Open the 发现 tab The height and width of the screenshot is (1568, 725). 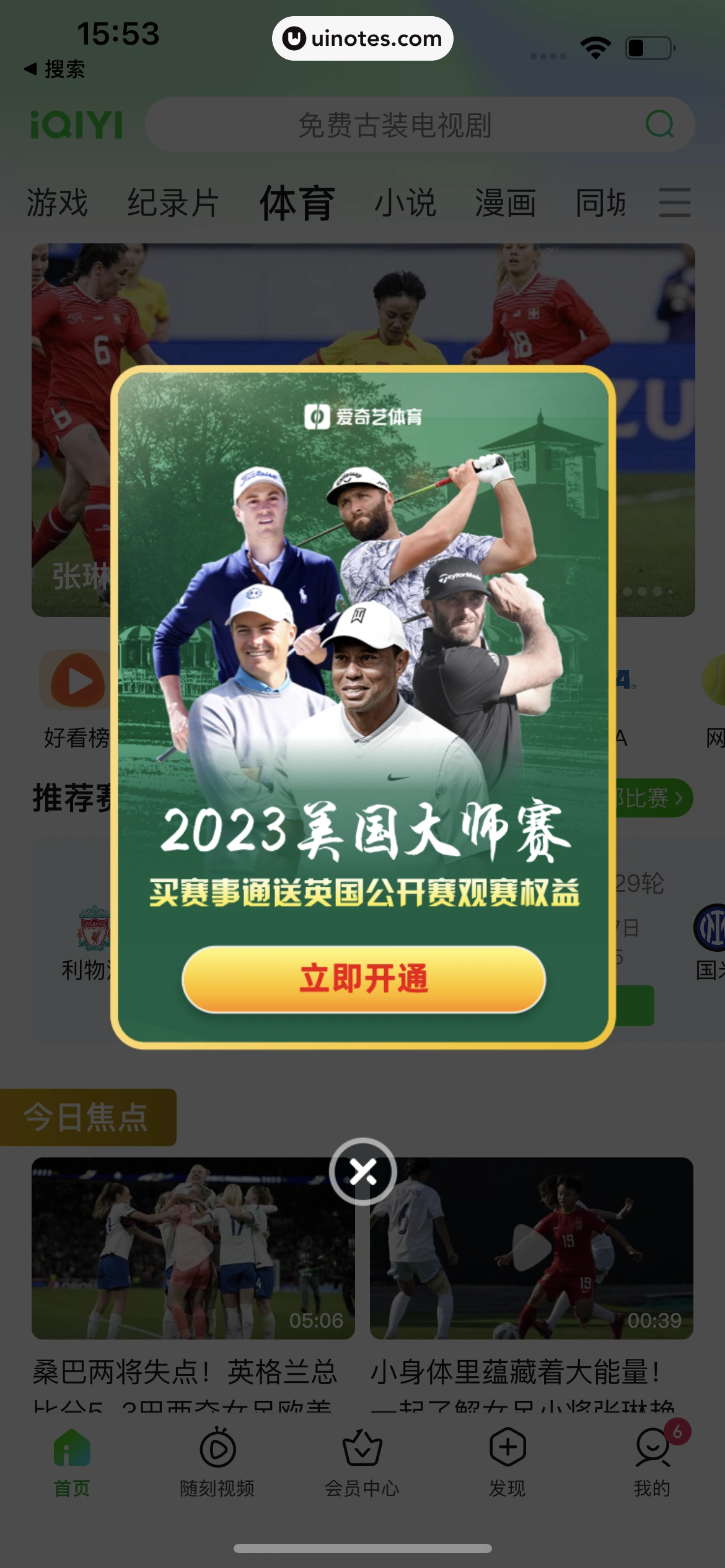pos(507,1461)
